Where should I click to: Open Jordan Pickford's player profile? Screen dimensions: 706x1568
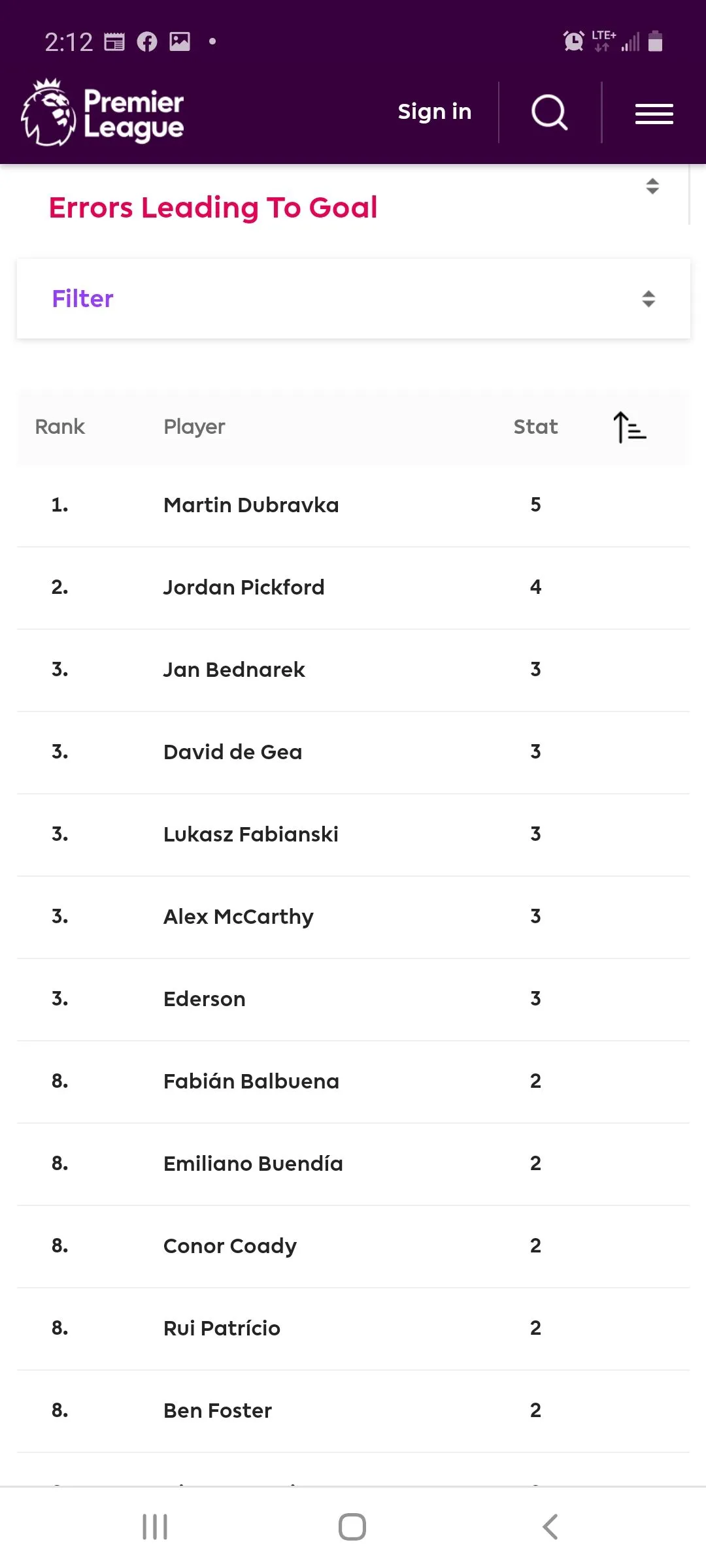[244, 587]
